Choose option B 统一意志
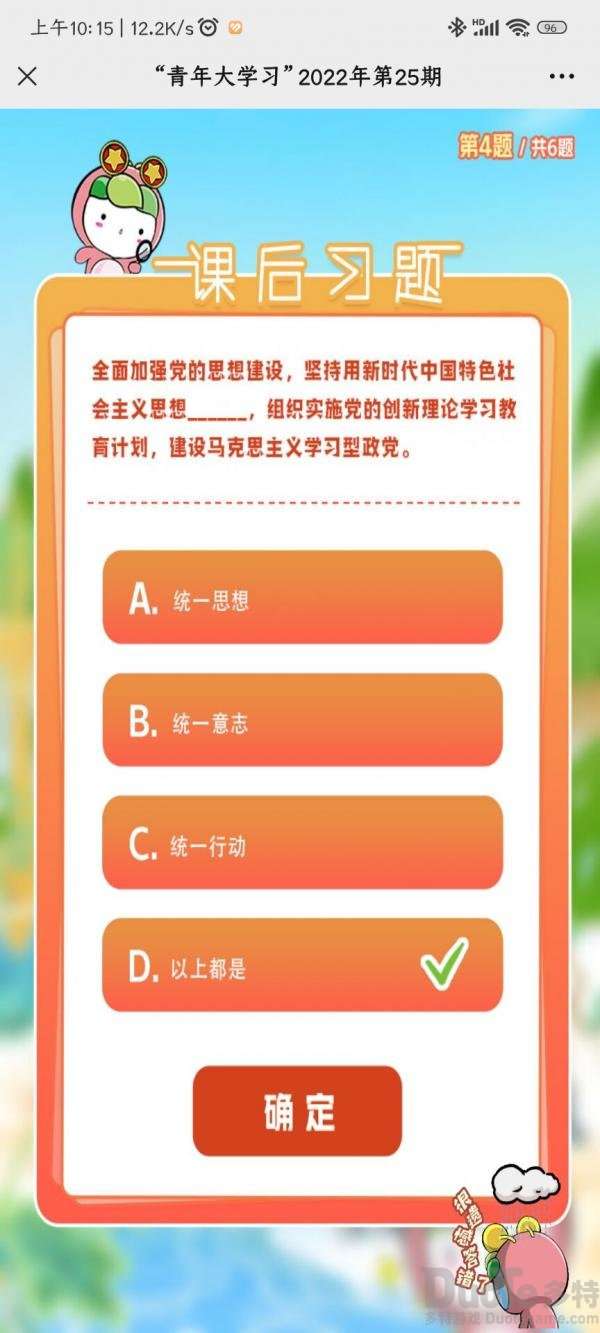The height and width of the screenshot is (1333, 600). pyautogui.click(x=302, y=721)
